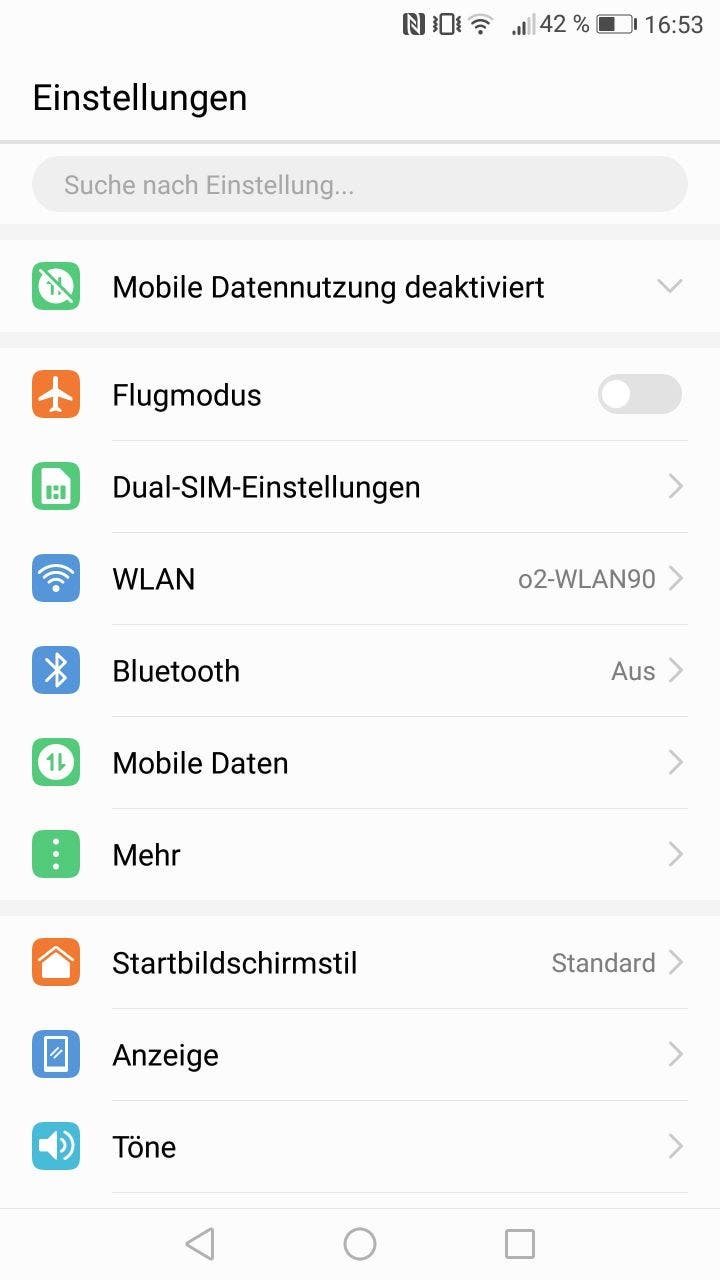Open Anzeige display settings
The width and height of the screenshot is (720, 1280).
pos(360,1055)
